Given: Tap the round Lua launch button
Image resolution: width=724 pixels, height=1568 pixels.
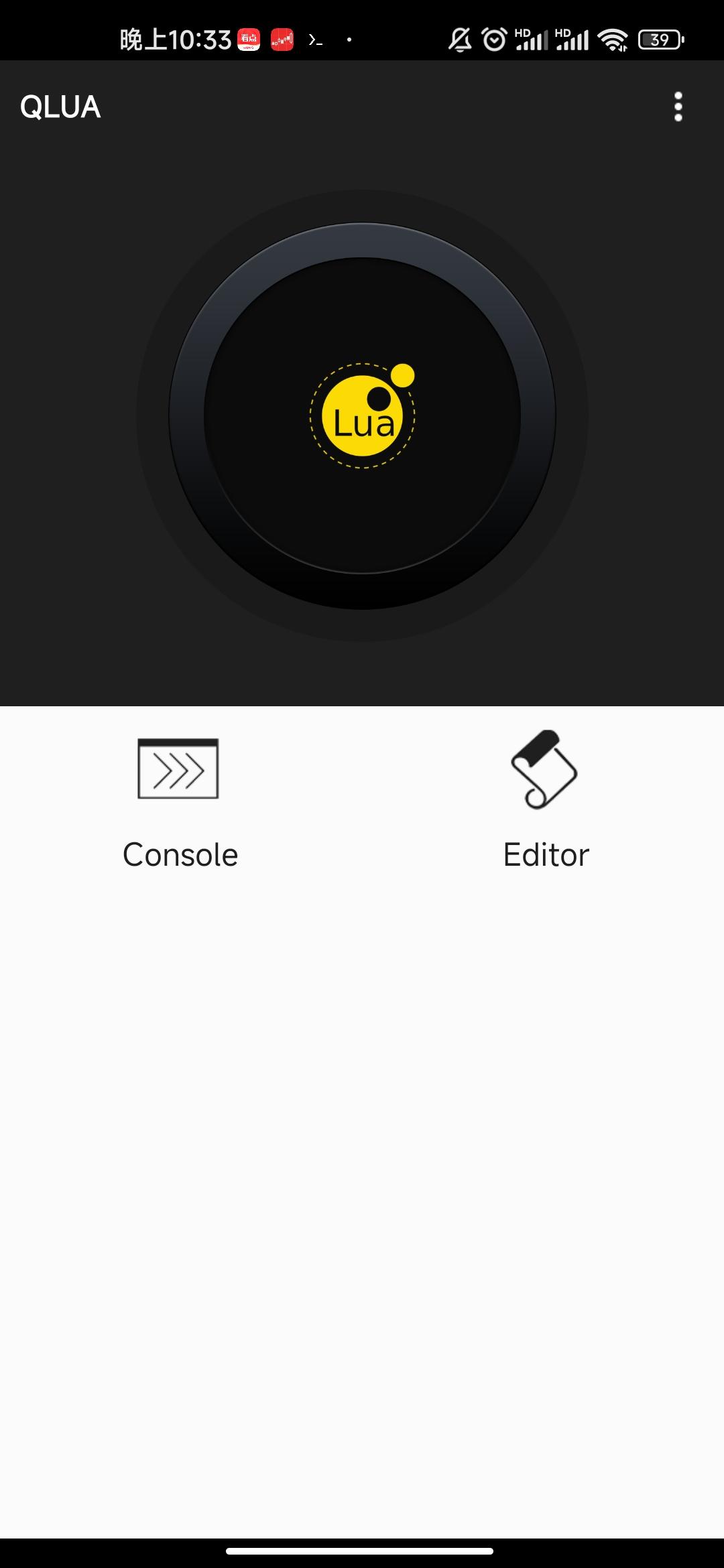Looking at the screenshot, I should pyautogui.click(x=362, y=415).
